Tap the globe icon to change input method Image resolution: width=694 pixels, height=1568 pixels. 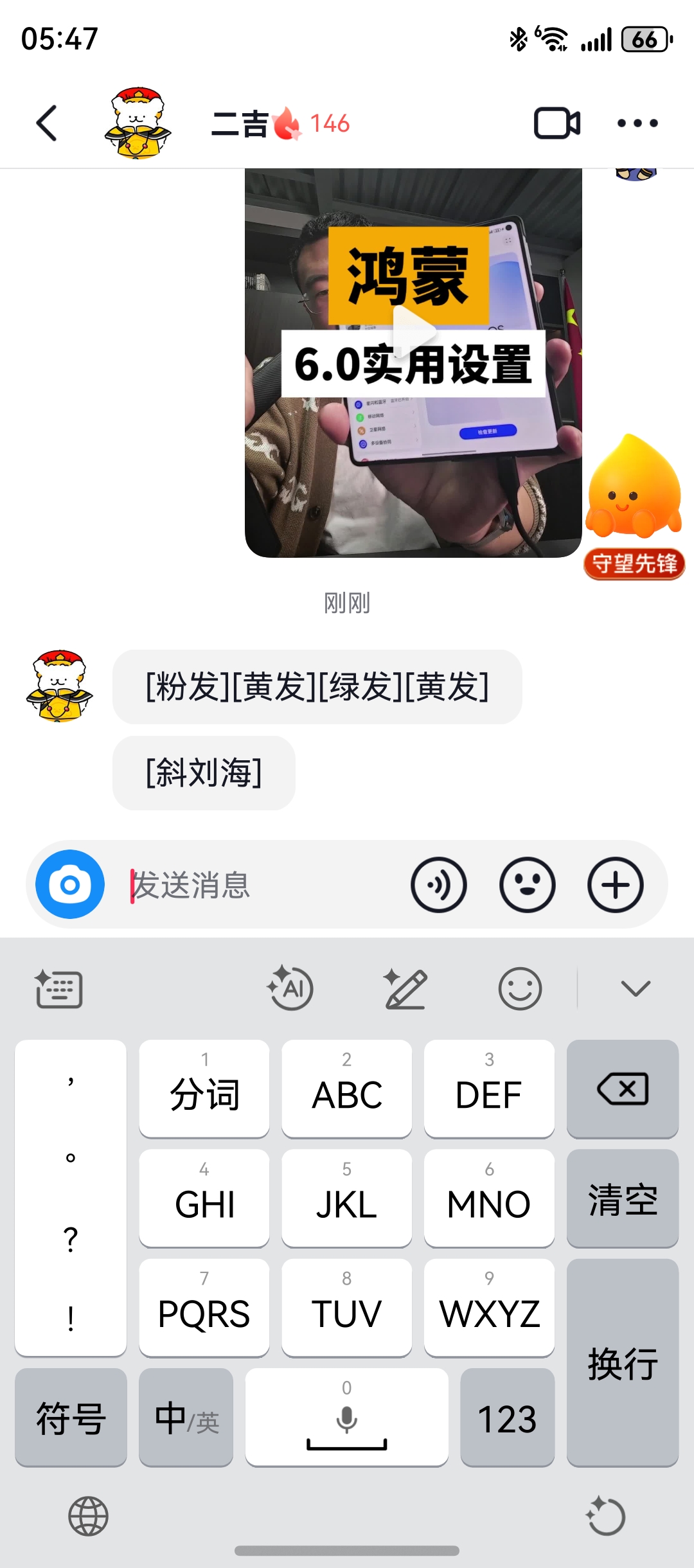point(89,1515)
